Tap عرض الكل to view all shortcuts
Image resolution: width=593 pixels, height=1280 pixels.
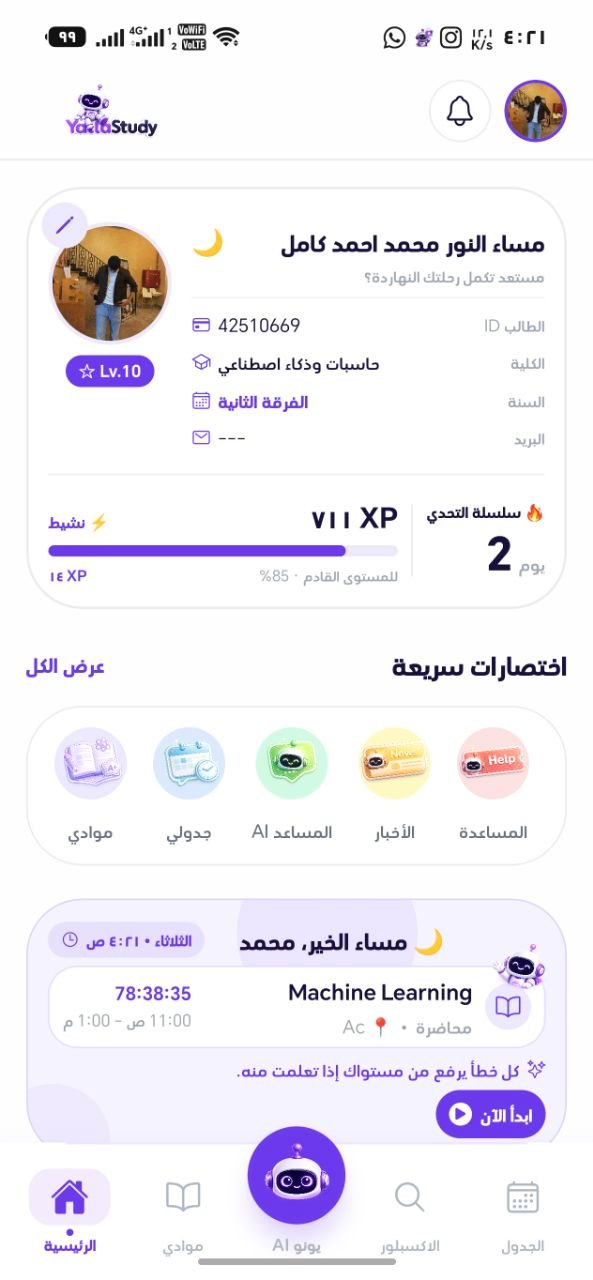(65, 667)
